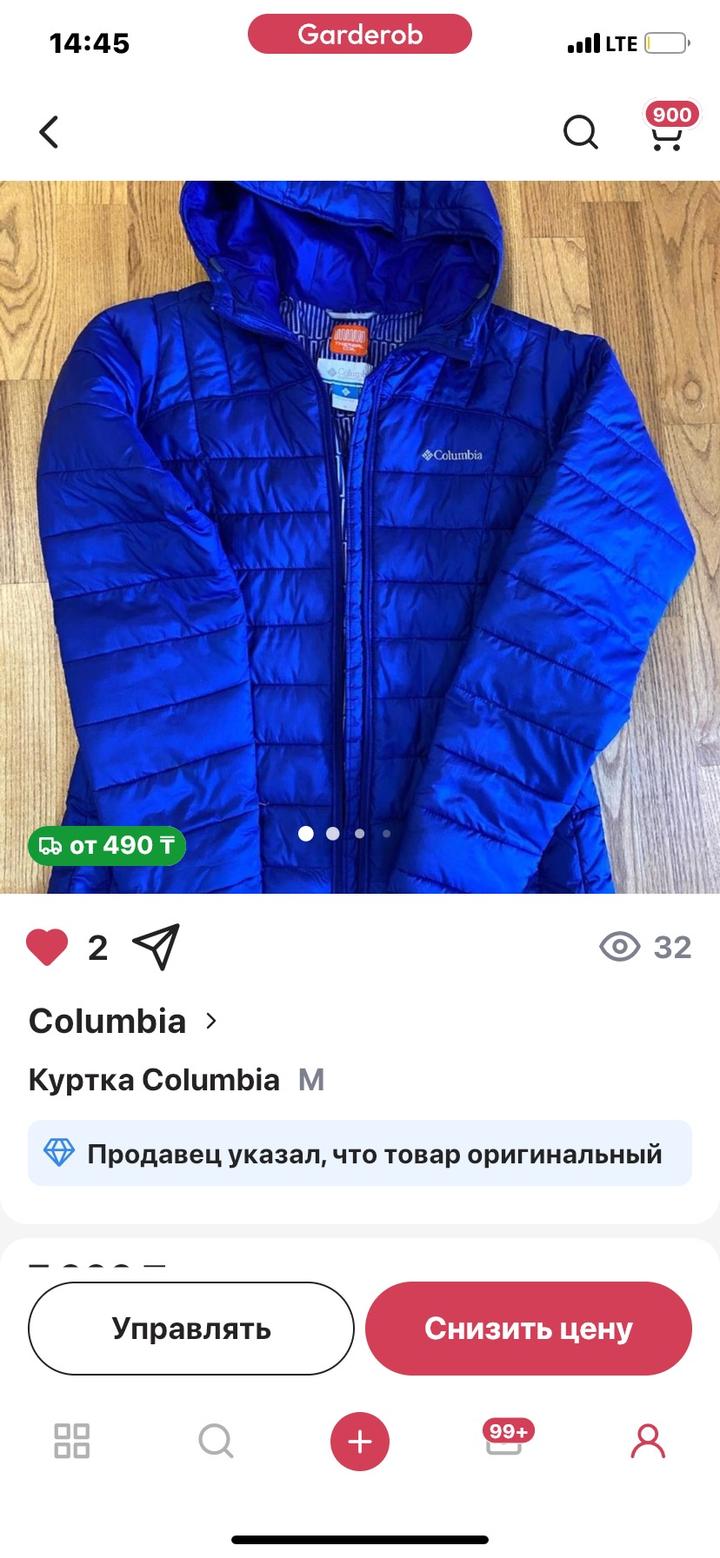Open the messages tab with 99+ badge
This screenshot has height=1558, width=720.
[x=504, y=1441]
